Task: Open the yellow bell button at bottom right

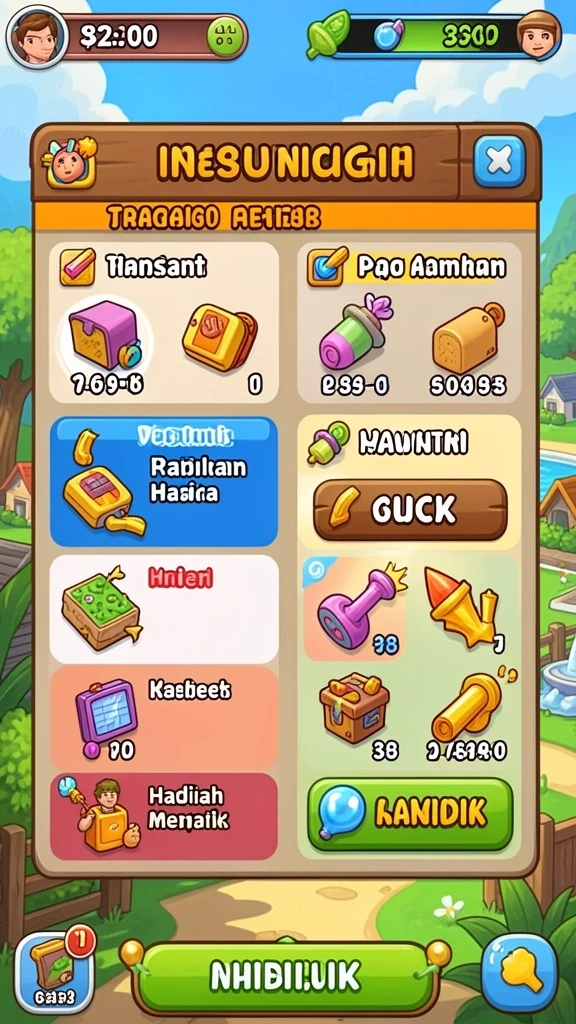Action: click(x=520, y=973)
